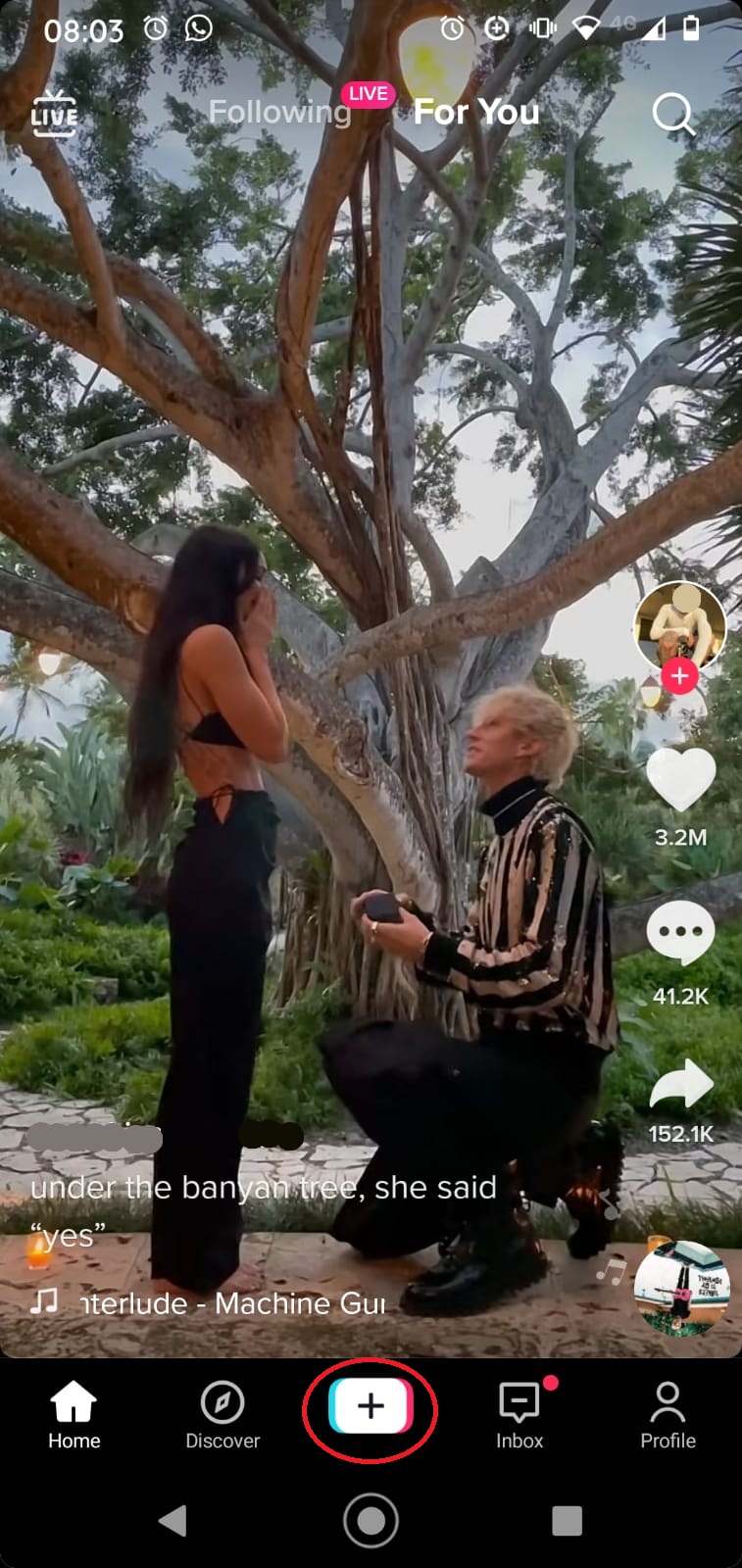Image resolution: width=742 pixels, height=1568 pixels.
Task: Share this video
Action: tap(680, 1085)
